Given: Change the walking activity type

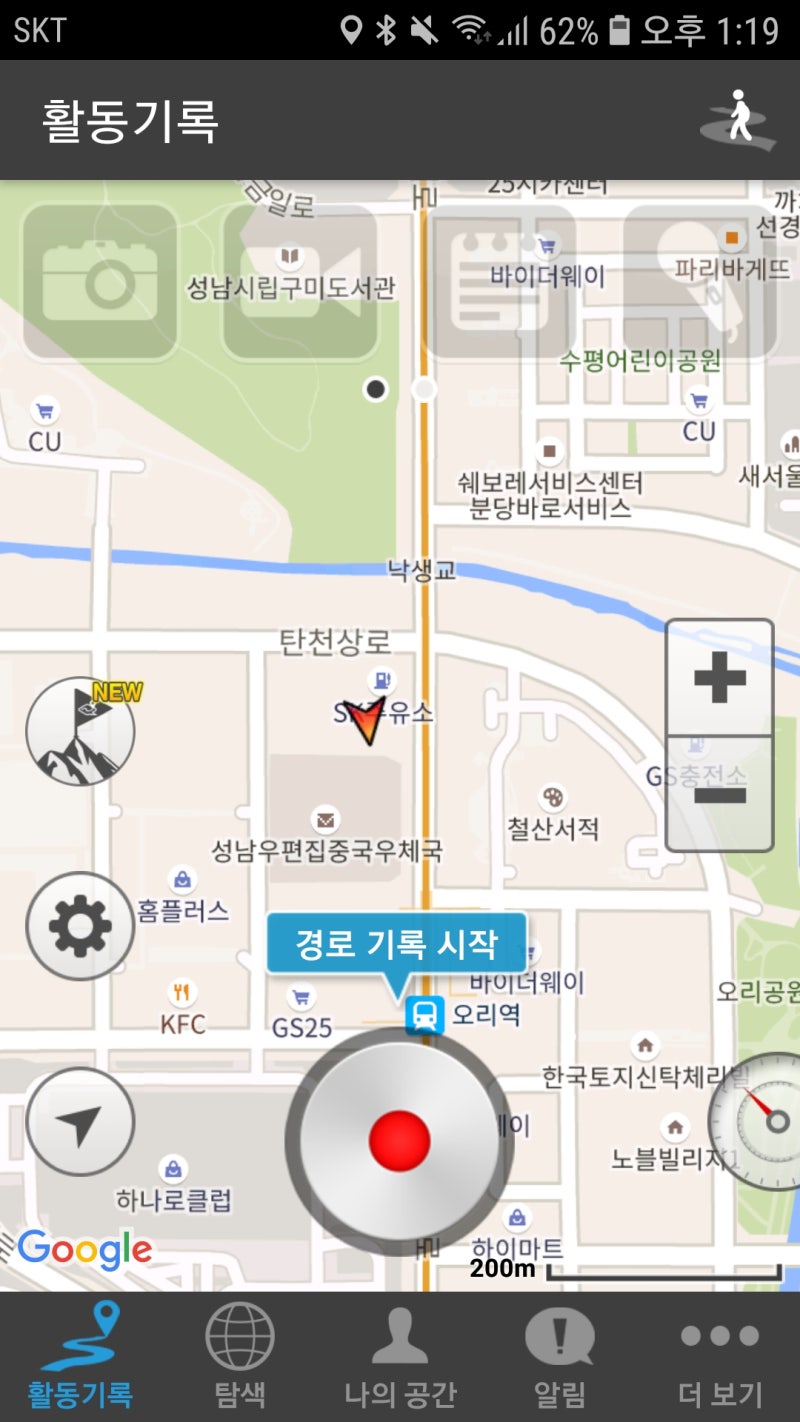Looking at the screenshot, I should pos(738,120).
